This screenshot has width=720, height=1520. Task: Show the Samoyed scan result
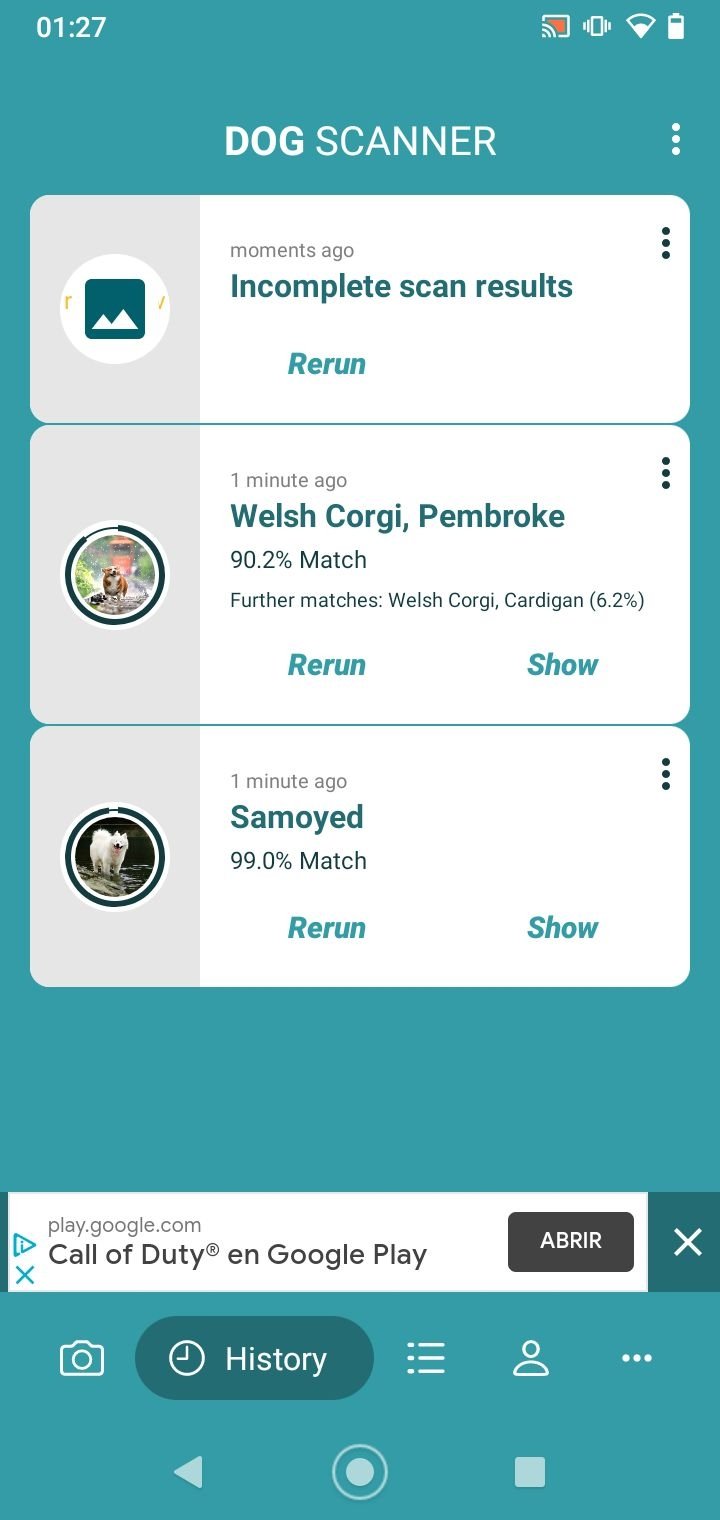pyautogui.click(x=562, y=928)
